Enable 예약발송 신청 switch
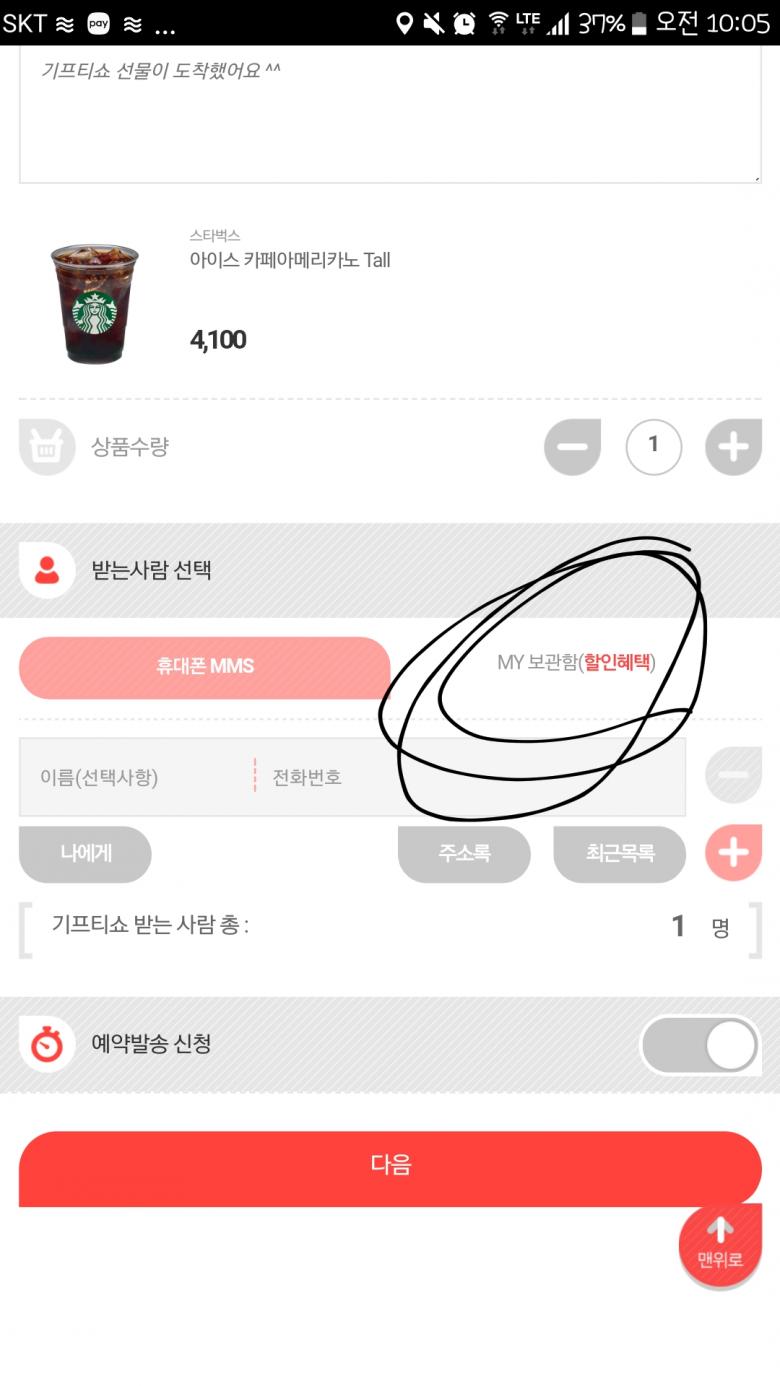The height and width of the screenshot is (1386, 780). point(699,1046)
